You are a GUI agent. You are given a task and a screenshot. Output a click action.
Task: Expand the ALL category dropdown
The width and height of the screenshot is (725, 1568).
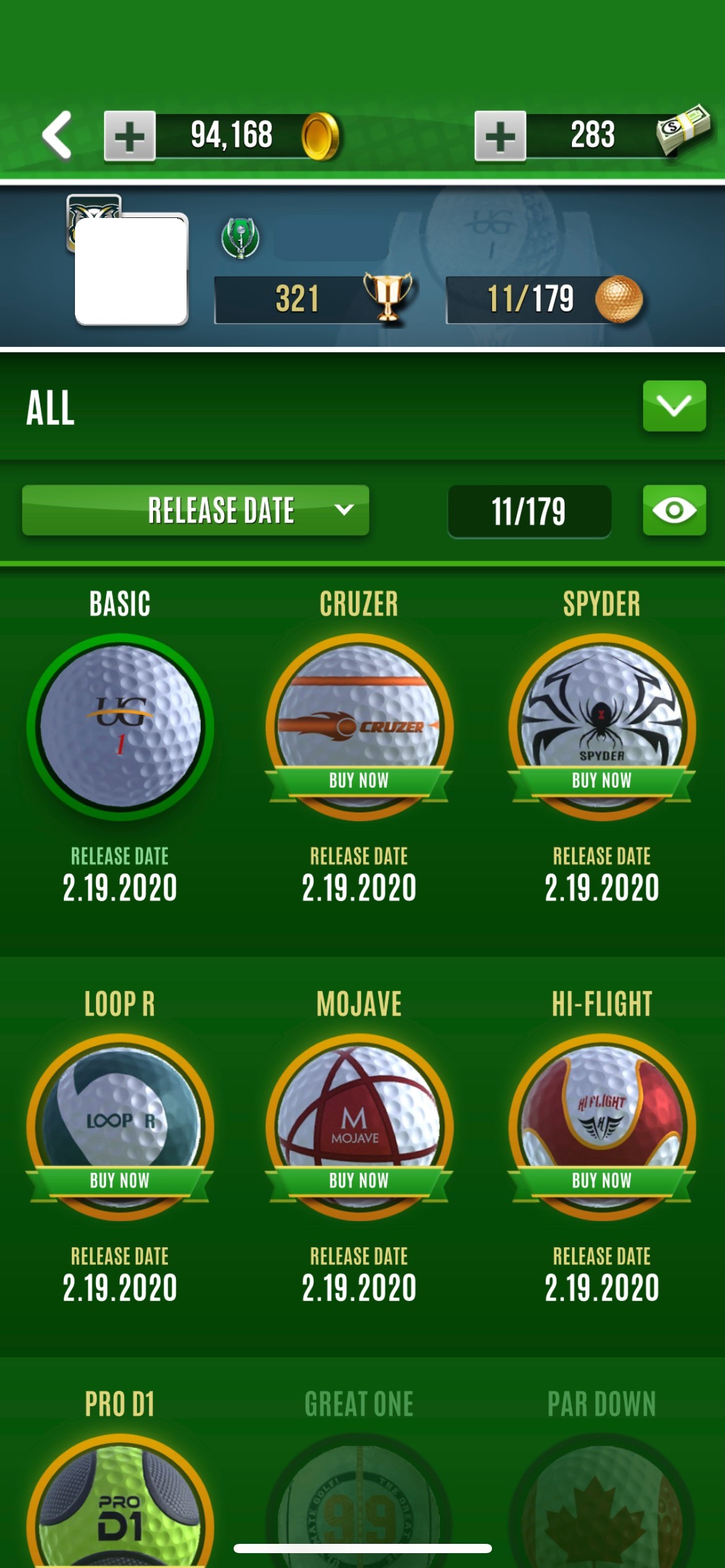pyautogui.click(x=674, y=406)
